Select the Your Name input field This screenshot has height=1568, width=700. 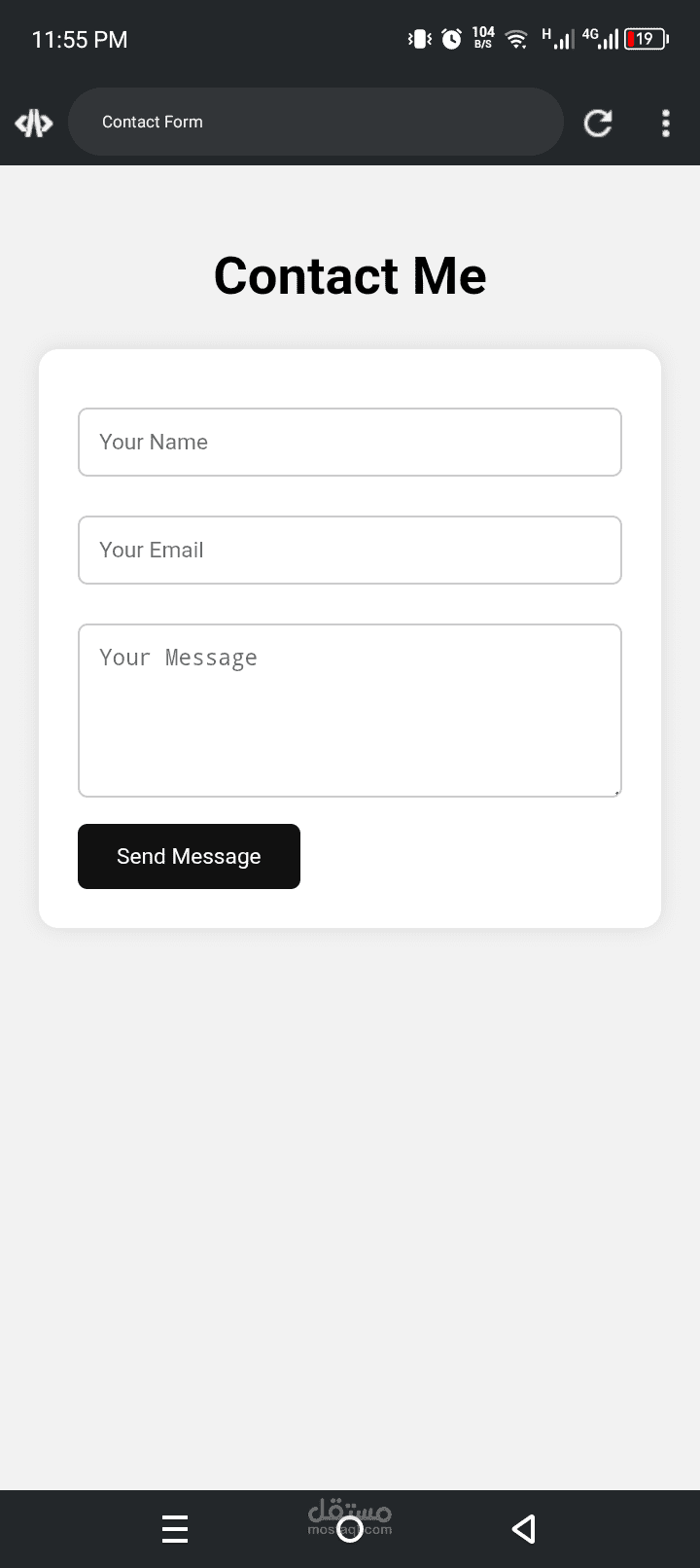point(350,442)
